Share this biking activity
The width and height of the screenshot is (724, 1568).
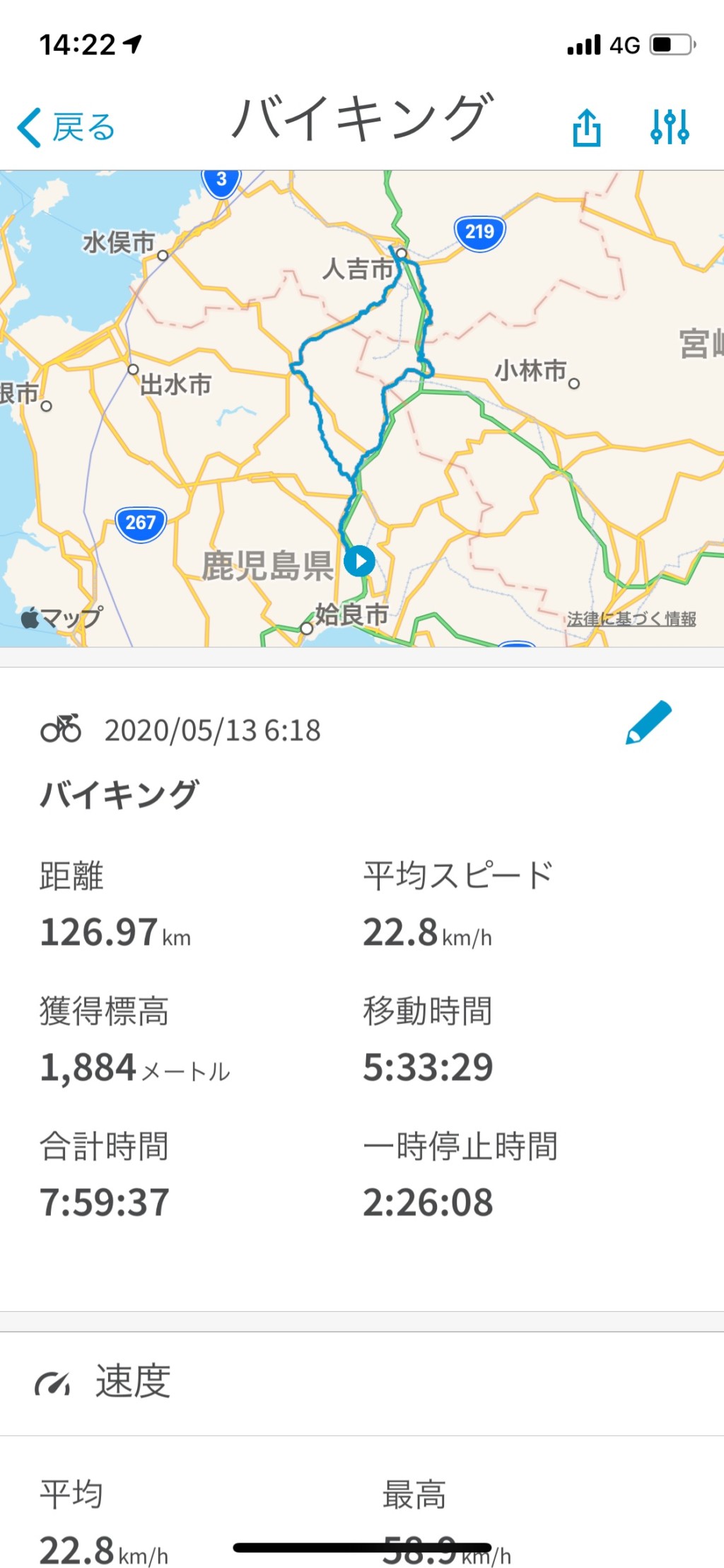[587, 127]
